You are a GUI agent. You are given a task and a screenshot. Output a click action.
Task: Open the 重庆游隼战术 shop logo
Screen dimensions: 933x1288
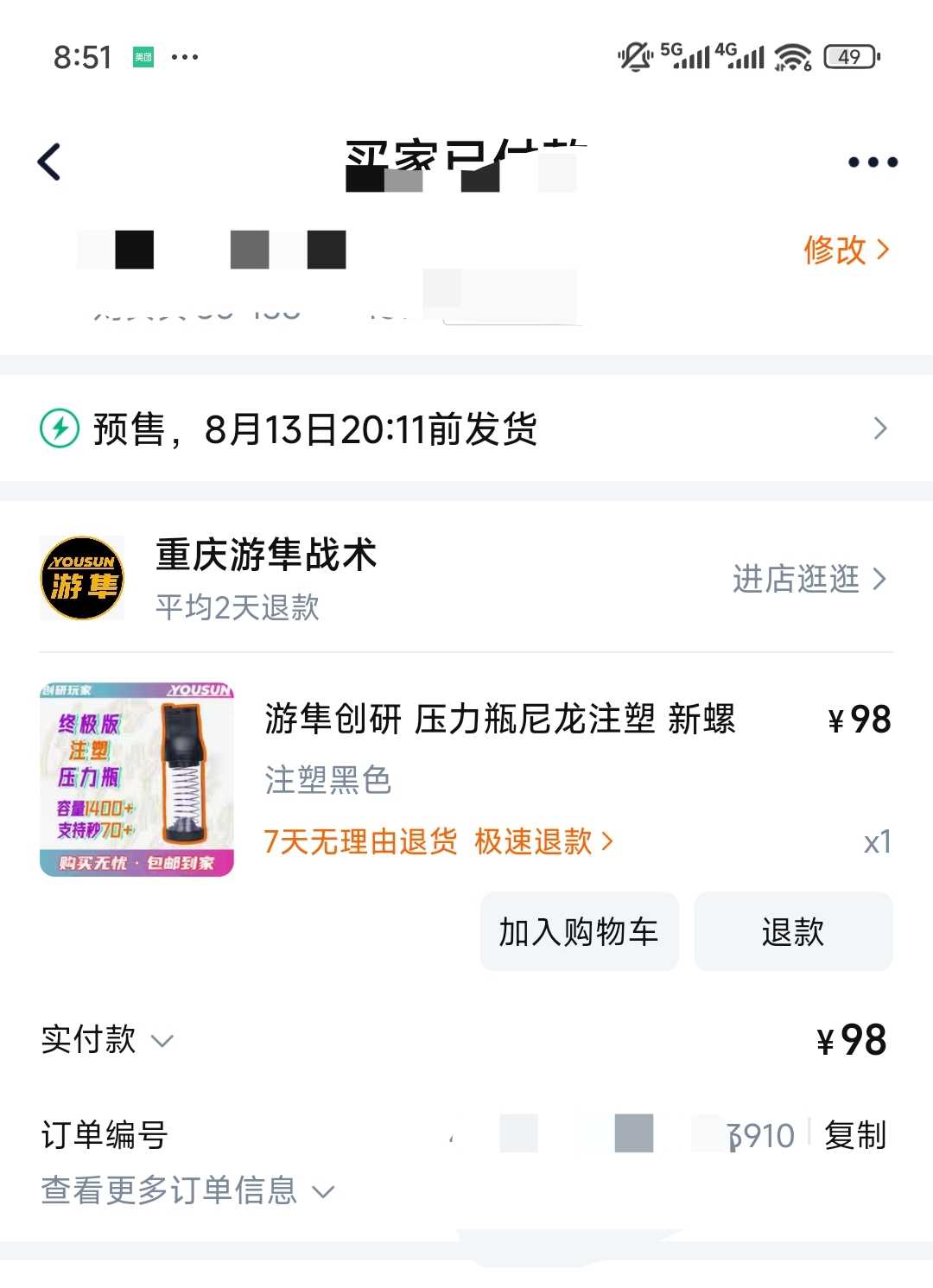coord(83,579)
